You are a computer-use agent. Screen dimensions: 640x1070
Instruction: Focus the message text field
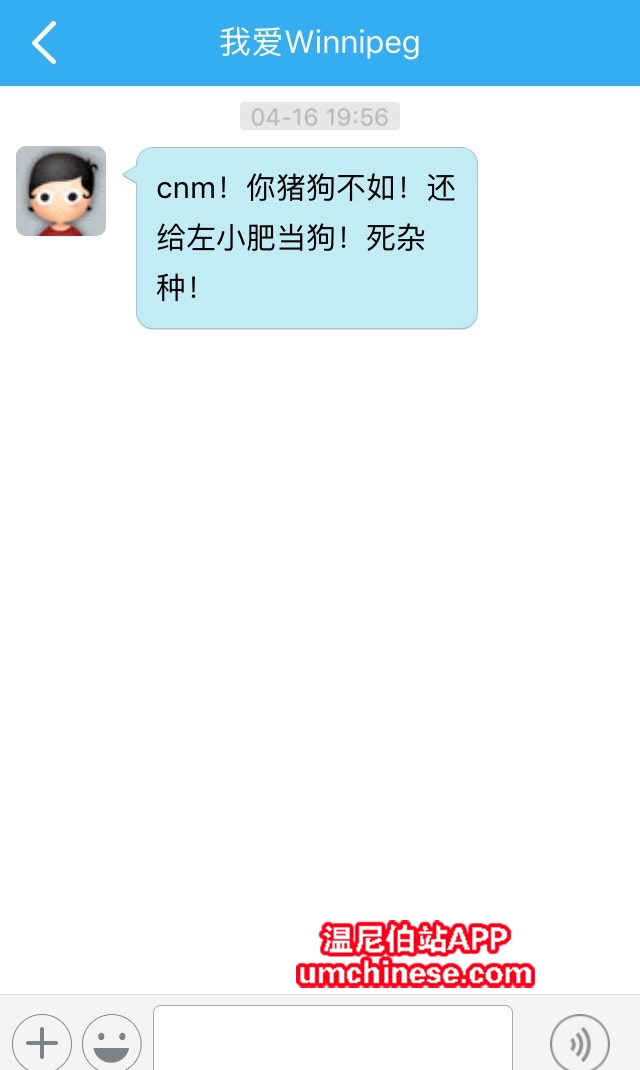(x=332, y=1039)
